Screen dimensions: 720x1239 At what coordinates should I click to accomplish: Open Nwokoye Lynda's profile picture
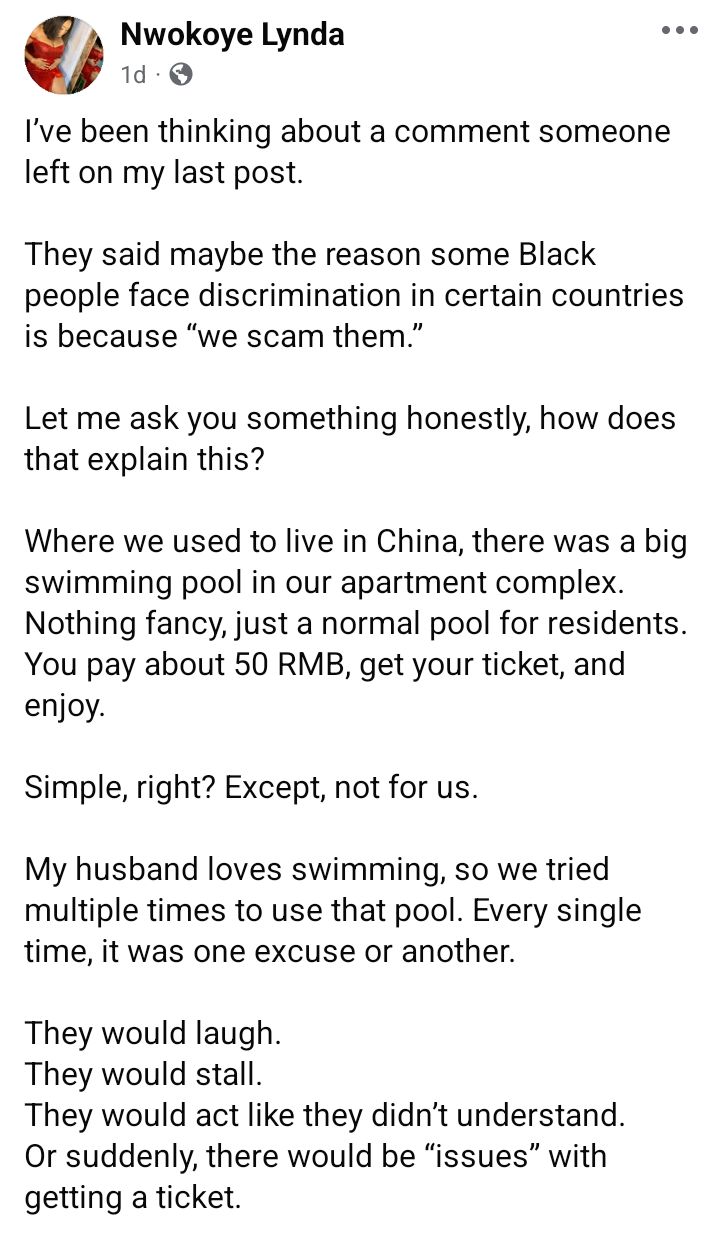(64, 55)
